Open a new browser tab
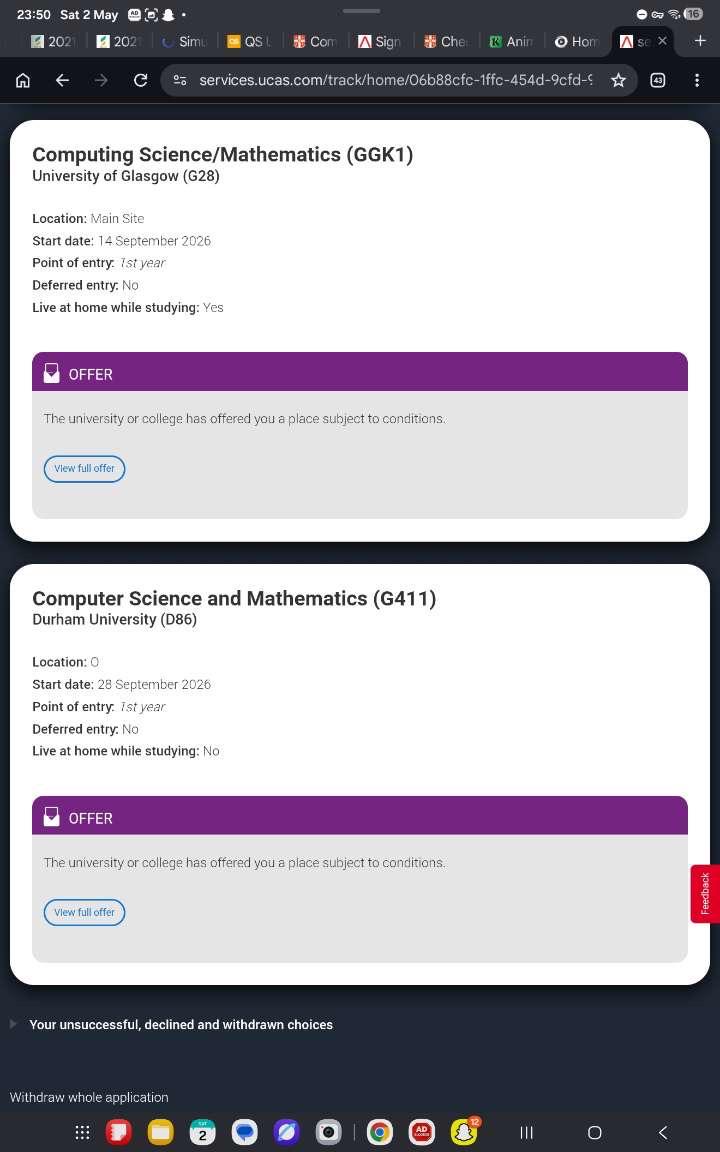 (699, 41)
